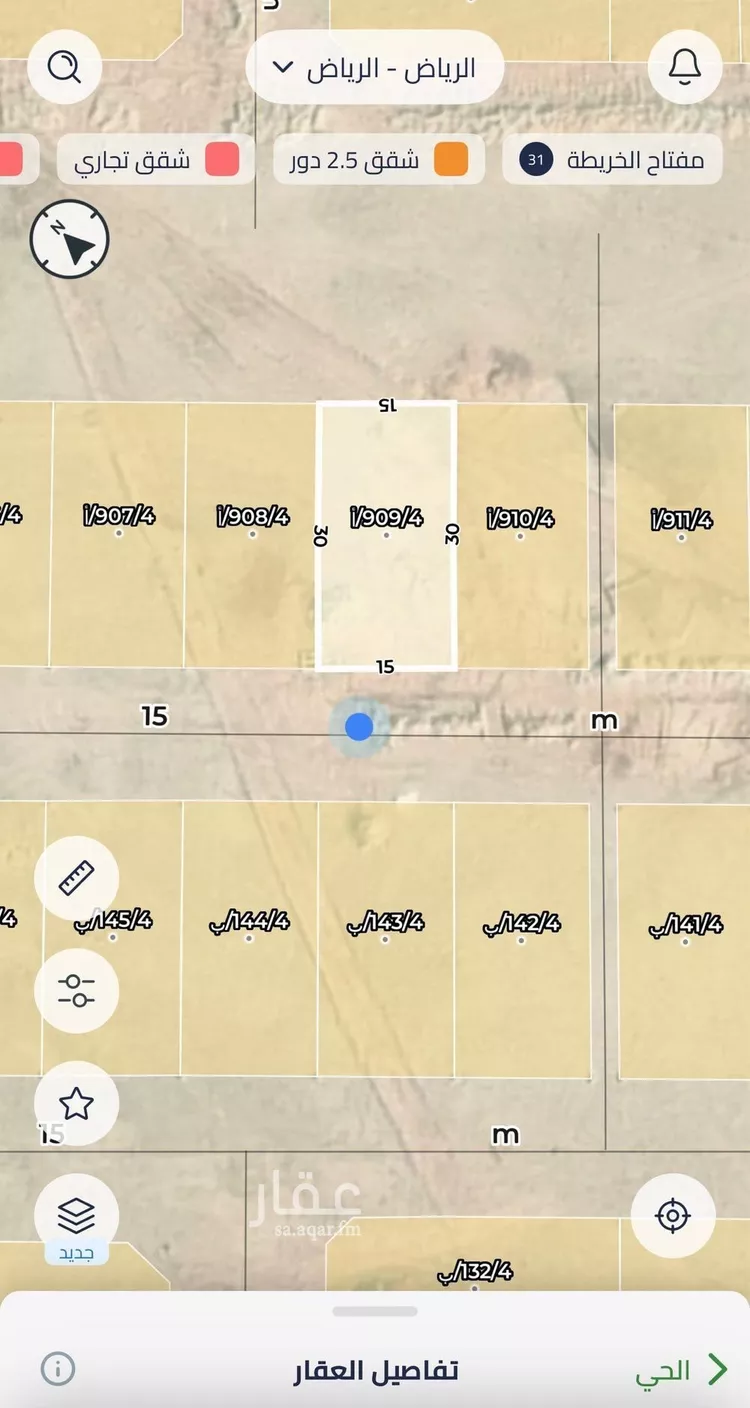The height and width of the screenshot is (1408, 750).
Task: Reset map orientation with the compass
Action: click(x=69, y=239)
